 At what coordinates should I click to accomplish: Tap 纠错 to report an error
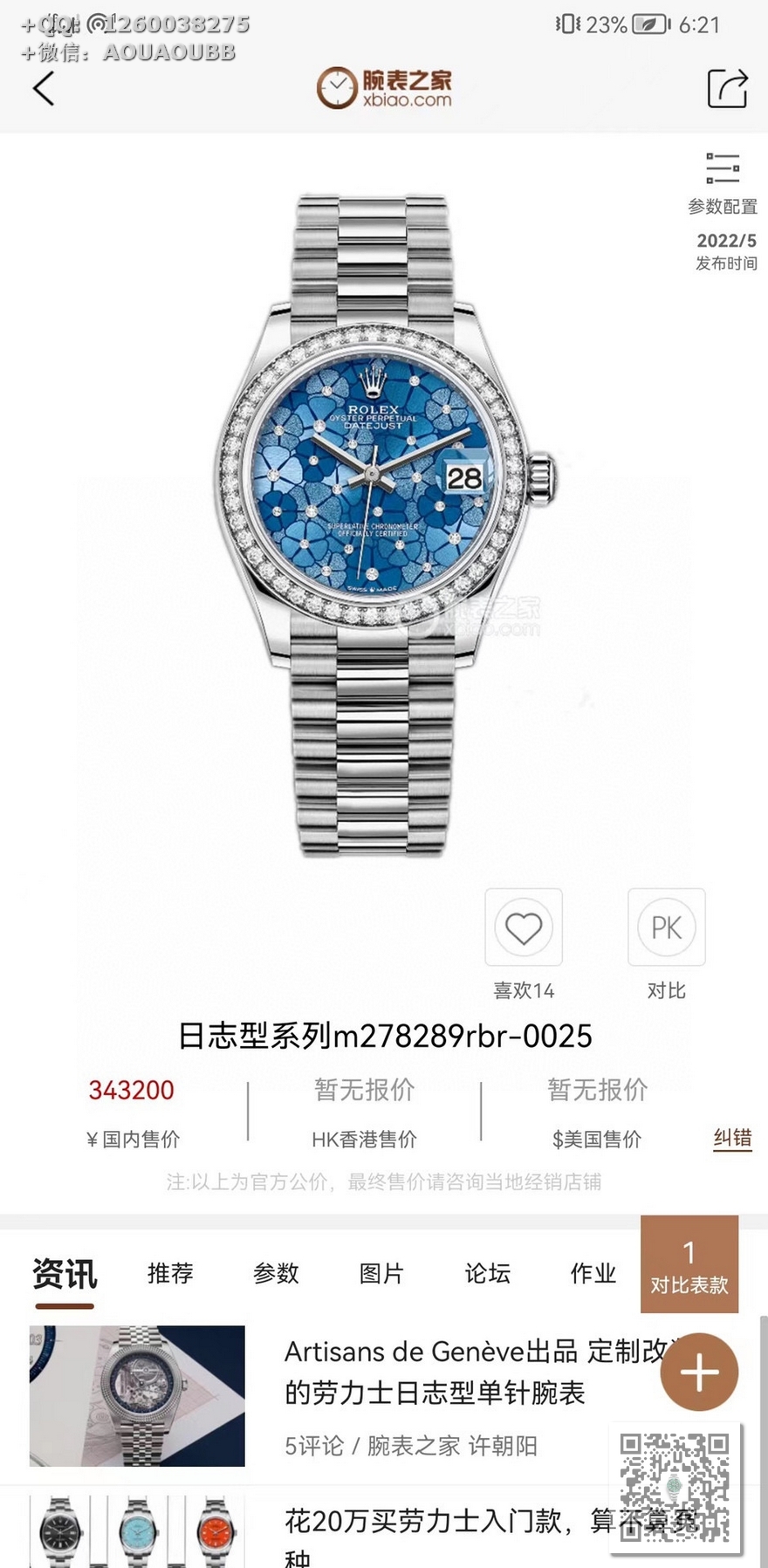click(x=732, y=1138)
